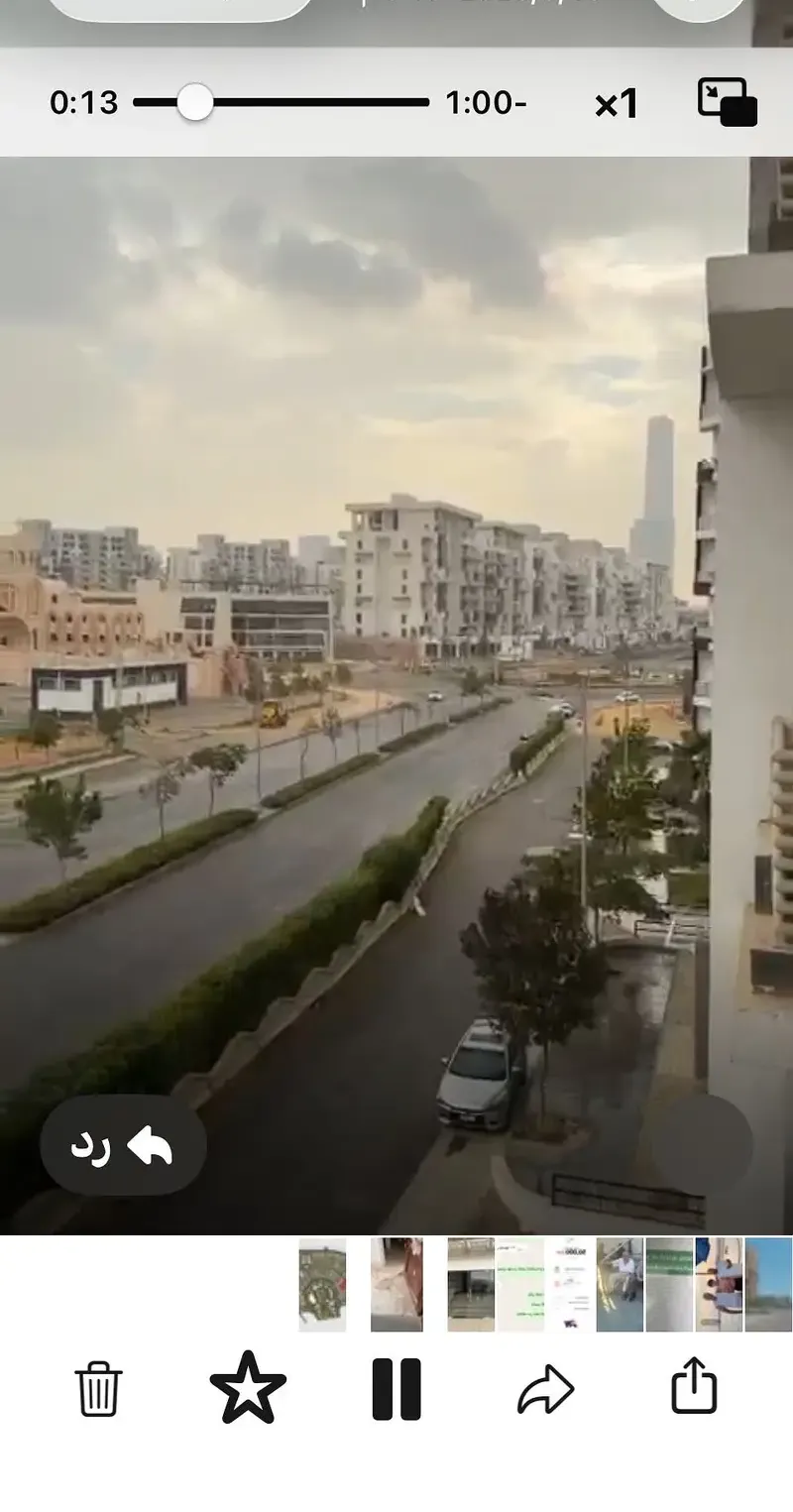Pause the video playback

[396, 1389]
